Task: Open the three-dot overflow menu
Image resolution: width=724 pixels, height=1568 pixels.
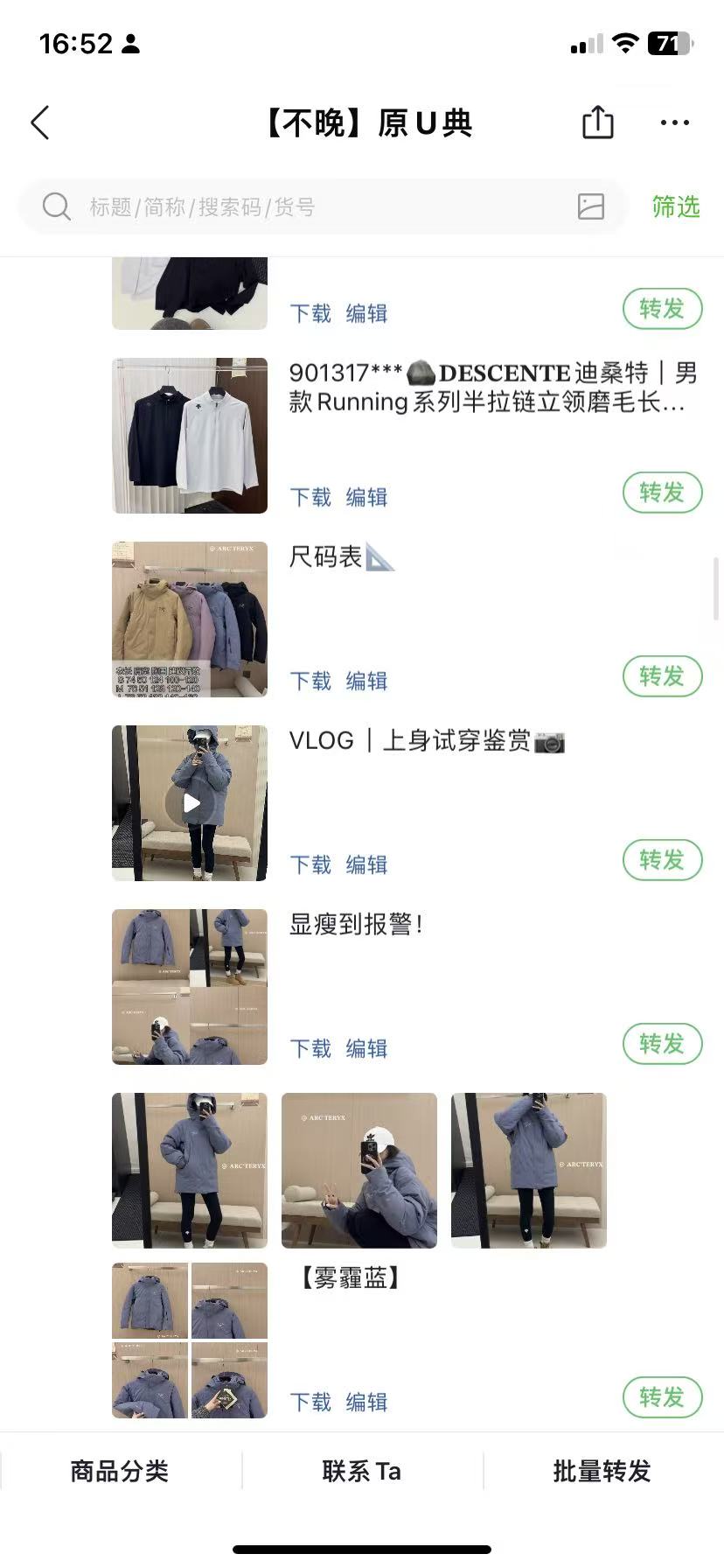Action: point(674,123)
